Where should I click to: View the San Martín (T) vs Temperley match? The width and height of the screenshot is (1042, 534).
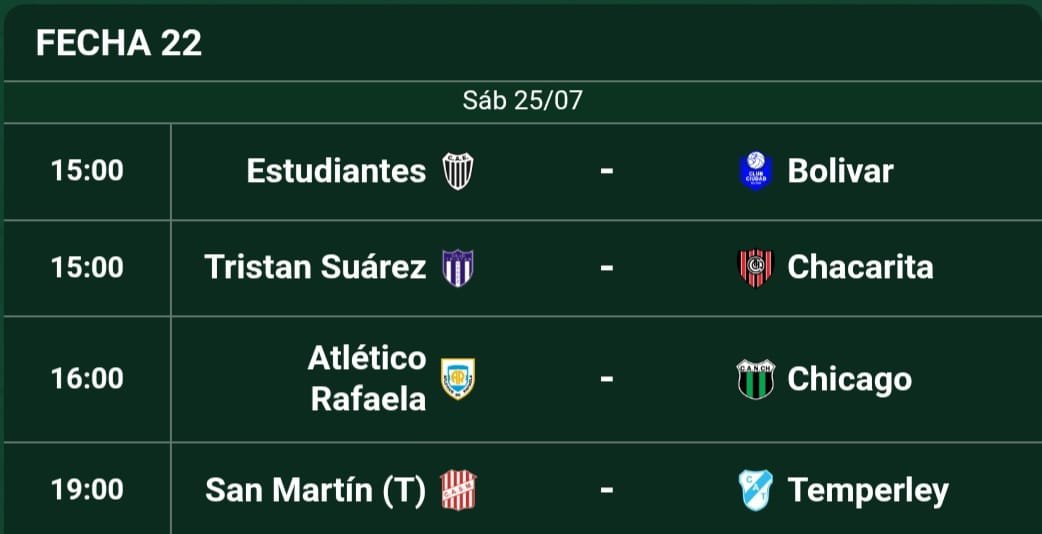522,489
